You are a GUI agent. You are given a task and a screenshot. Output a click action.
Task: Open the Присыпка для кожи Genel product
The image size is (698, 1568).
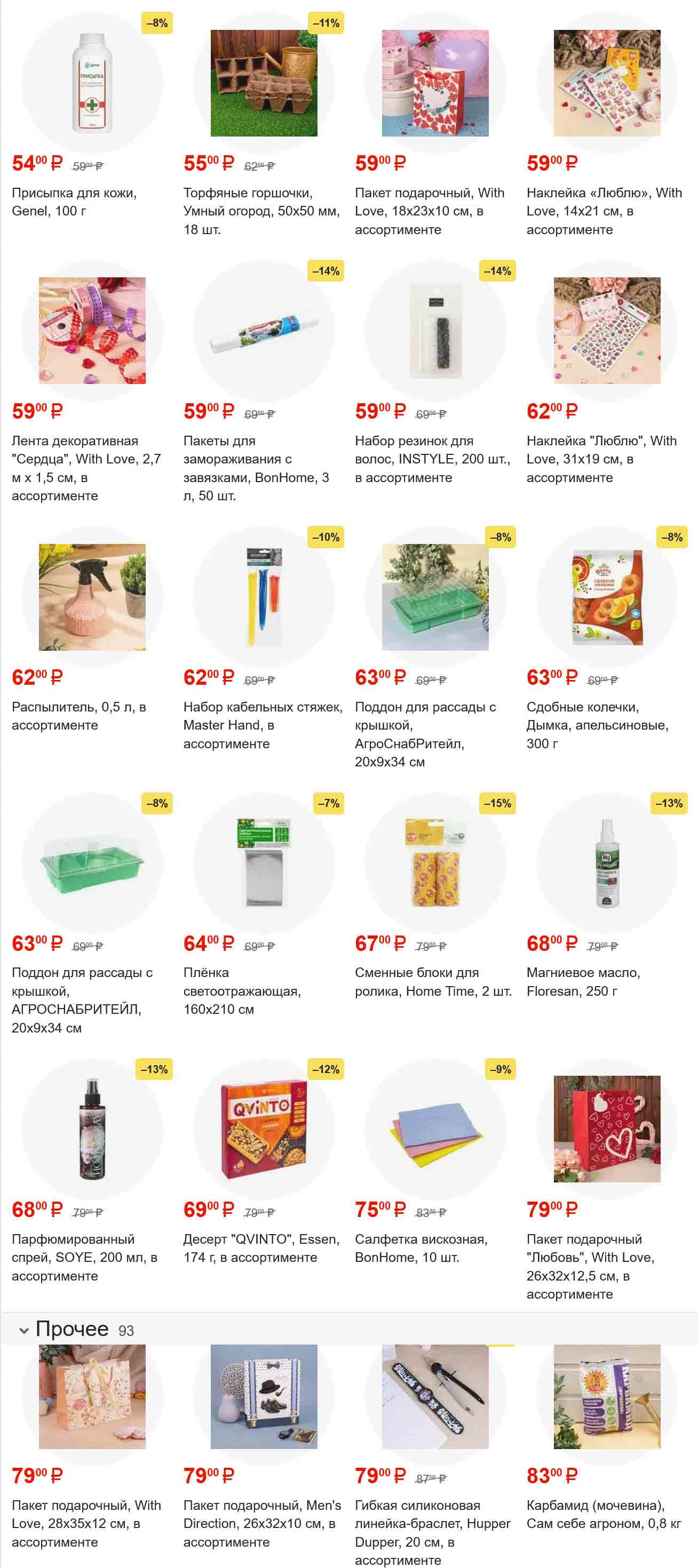[92, 83]
